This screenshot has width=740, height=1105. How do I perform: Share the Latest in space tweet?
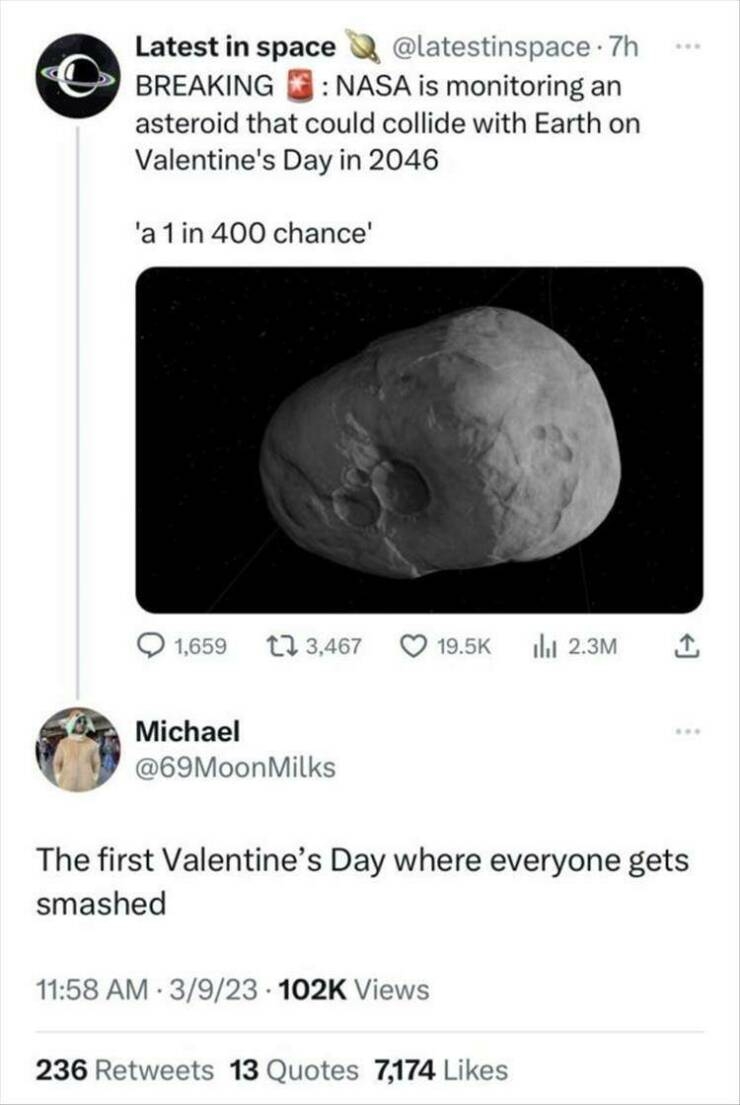(685, 646)
